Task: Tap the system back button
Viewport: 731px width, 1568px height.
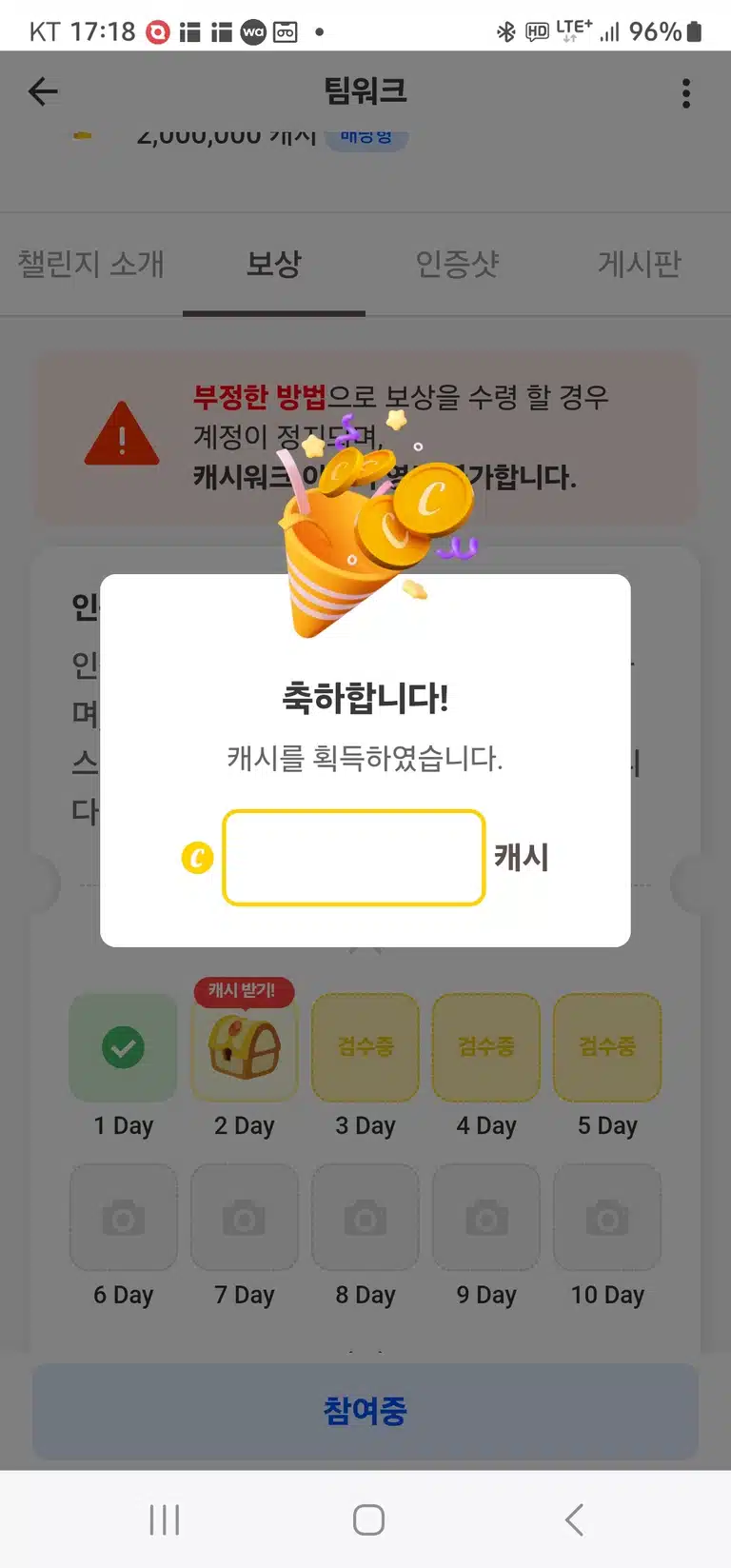Action: (x=574, y=1519)
